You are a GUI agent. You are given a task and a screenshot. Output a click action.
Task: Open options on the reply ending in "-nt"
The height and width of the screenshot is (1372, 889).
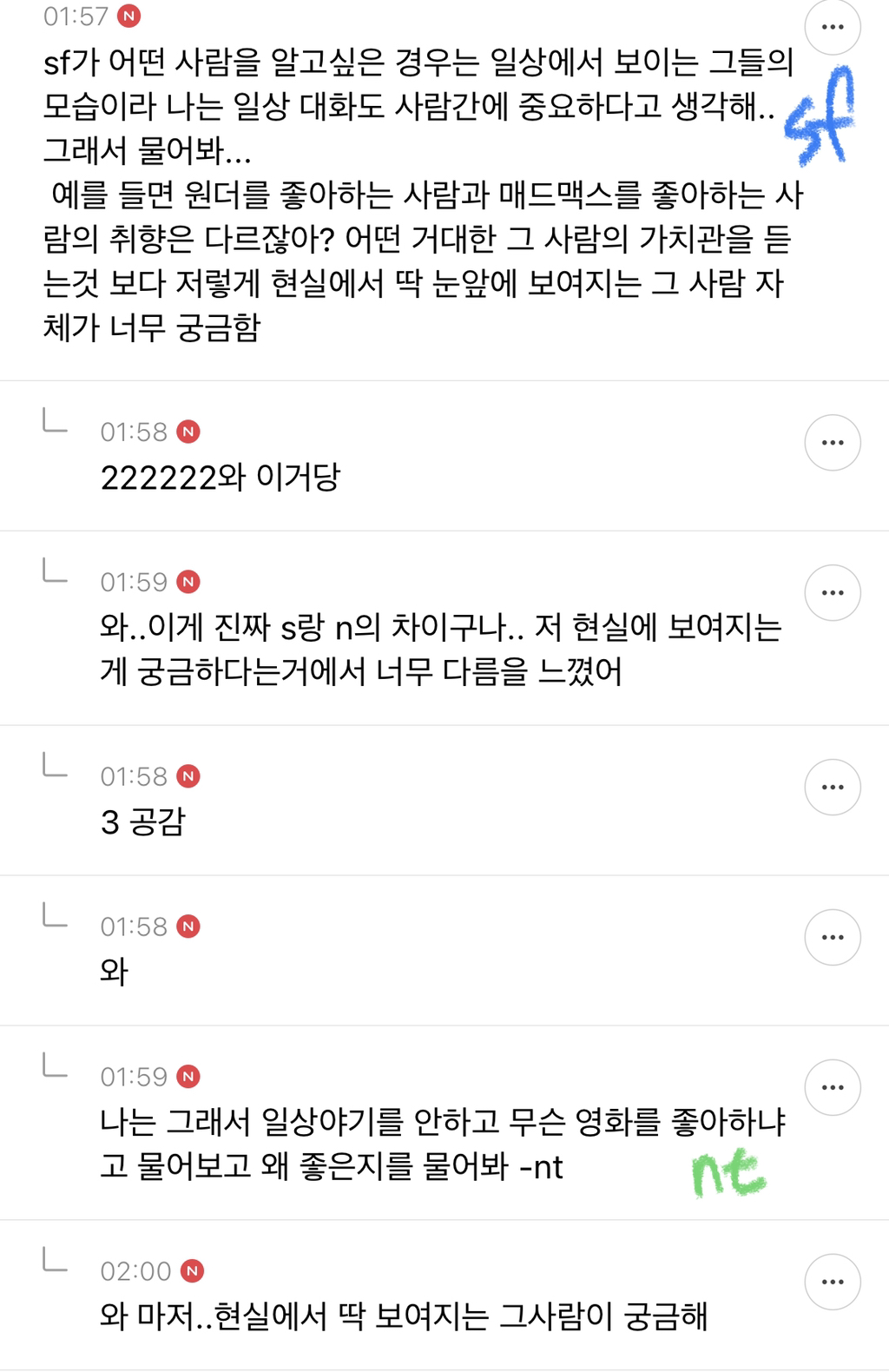tap(833, 1088)
